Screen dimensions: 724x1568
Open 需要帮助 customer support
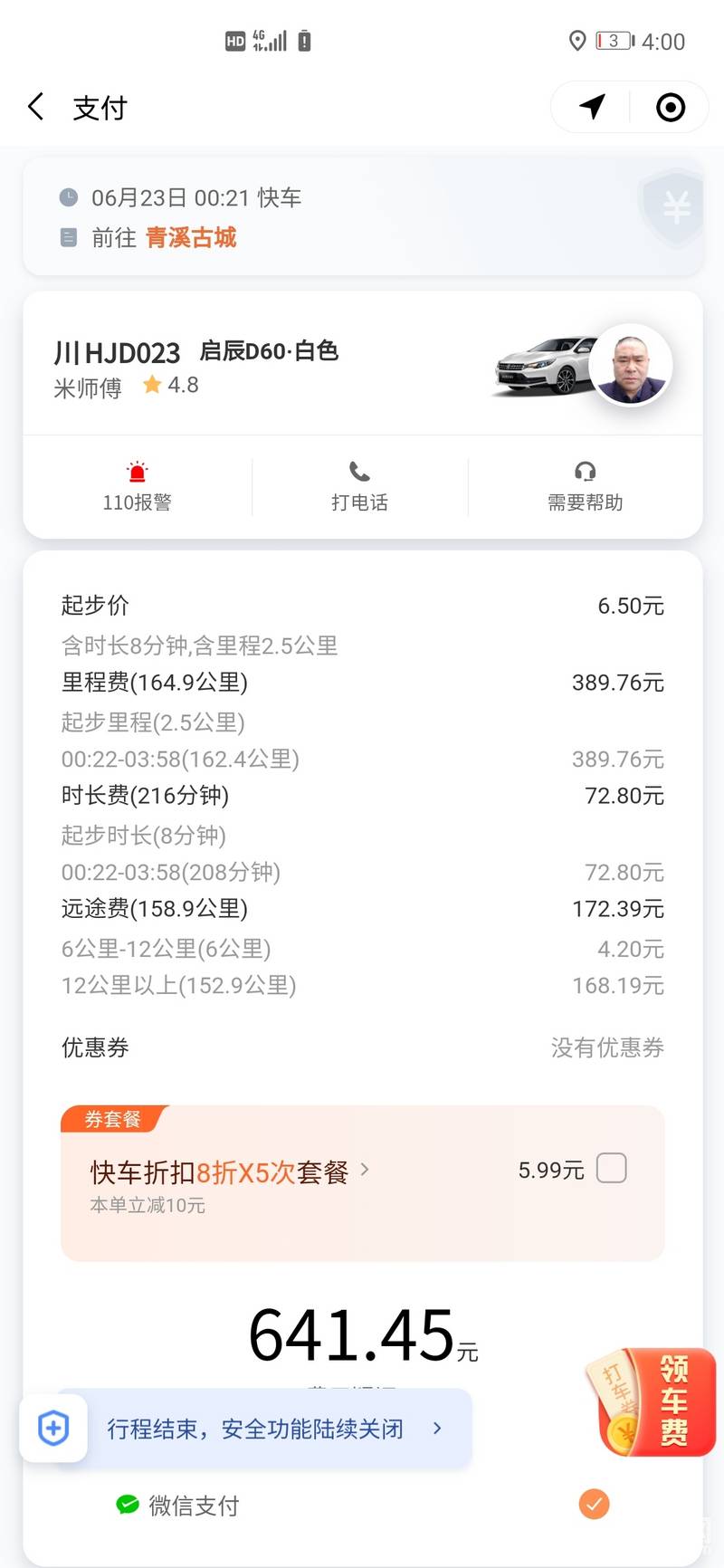(585, 486)
